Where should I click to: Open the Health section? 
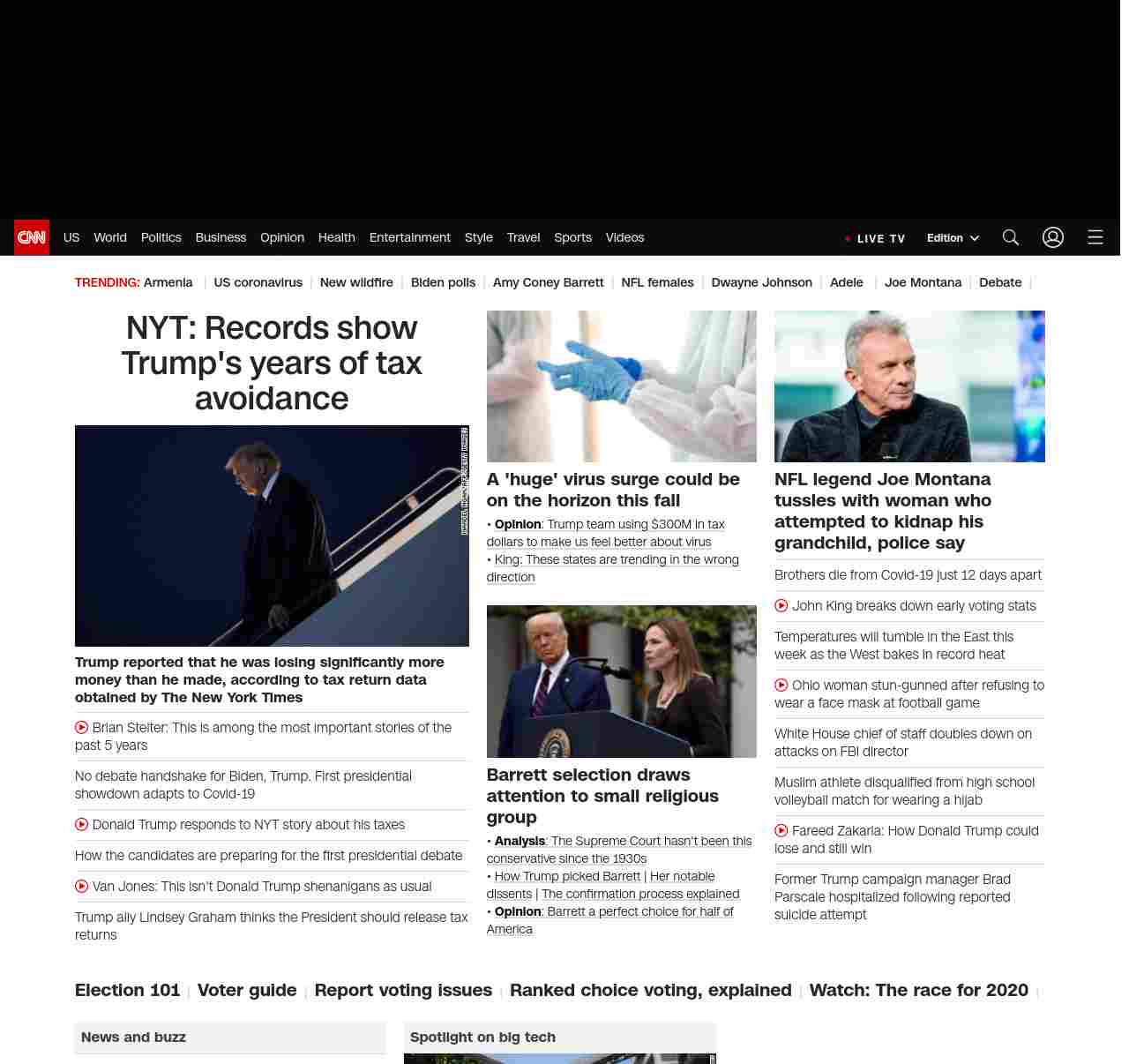click(336, 237)
